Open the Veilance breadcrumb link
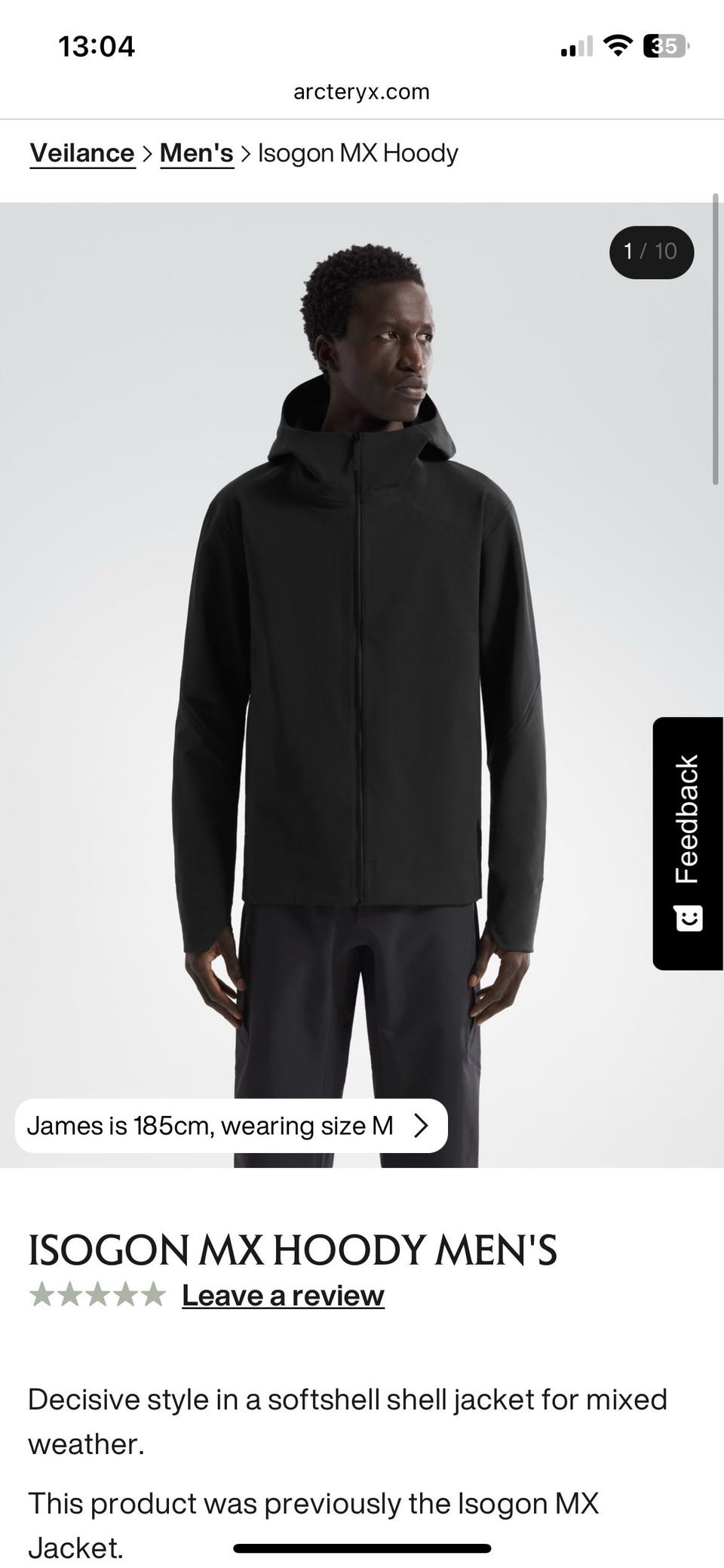This screenshot has height=1568, width=724. [82, 153]
